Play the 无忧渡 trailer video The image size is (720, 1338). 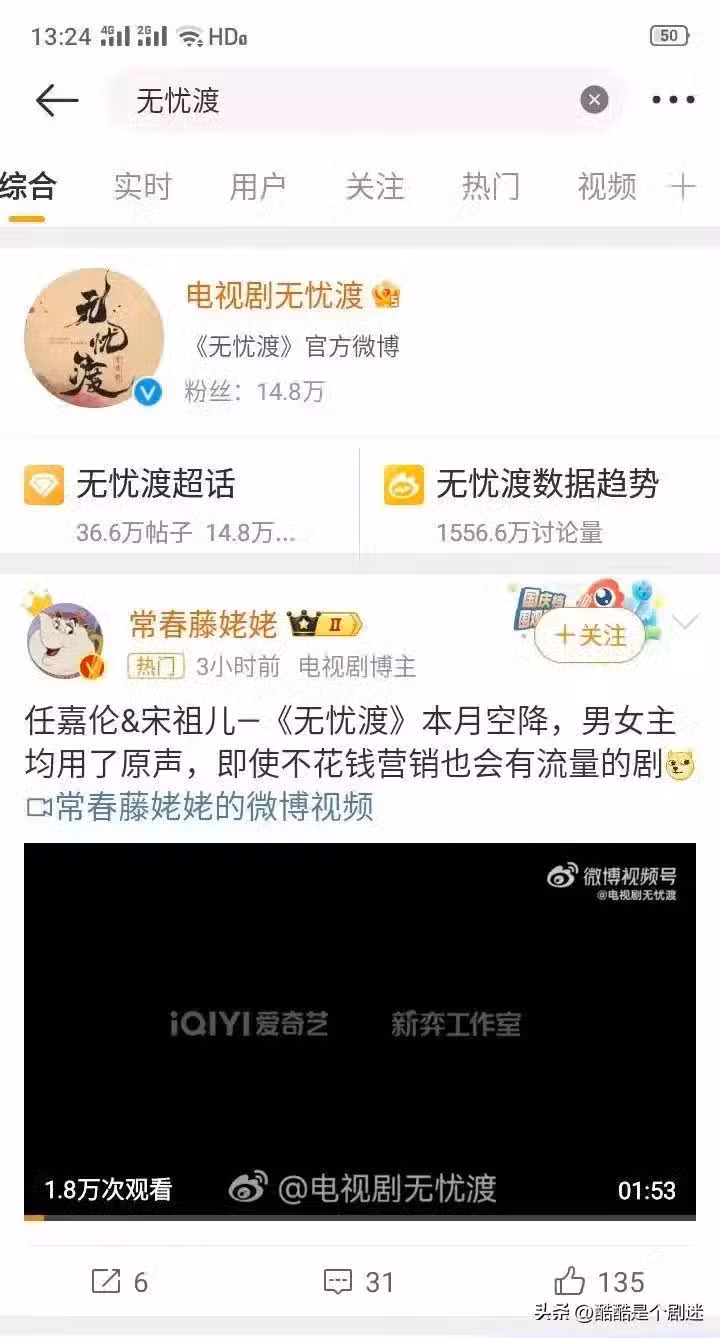(x=359, y=1030)
